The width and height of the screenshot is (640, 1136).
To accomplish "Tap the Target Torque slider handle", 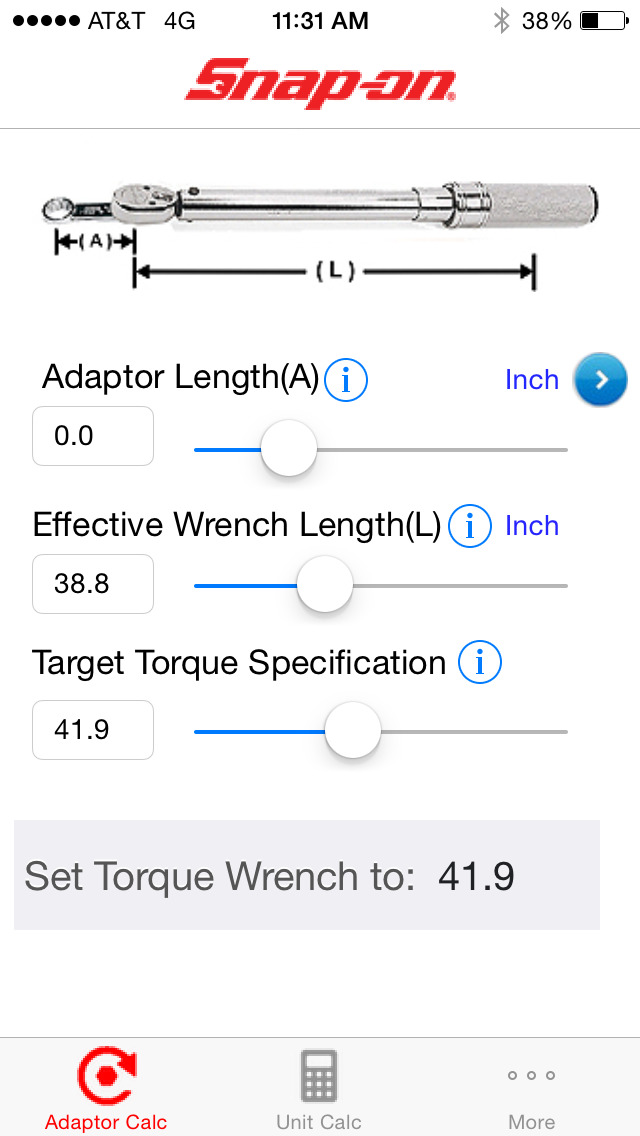I will [x=353, y=731].
